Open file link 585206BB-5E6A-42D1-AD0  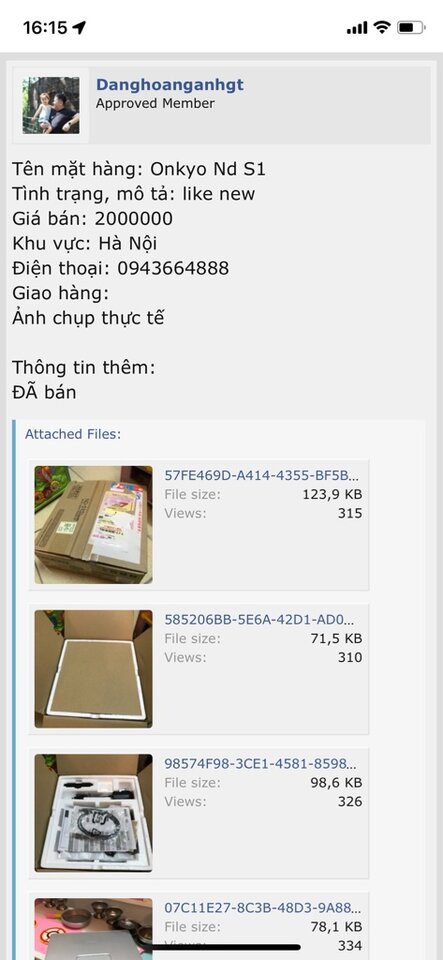point(262,620)
